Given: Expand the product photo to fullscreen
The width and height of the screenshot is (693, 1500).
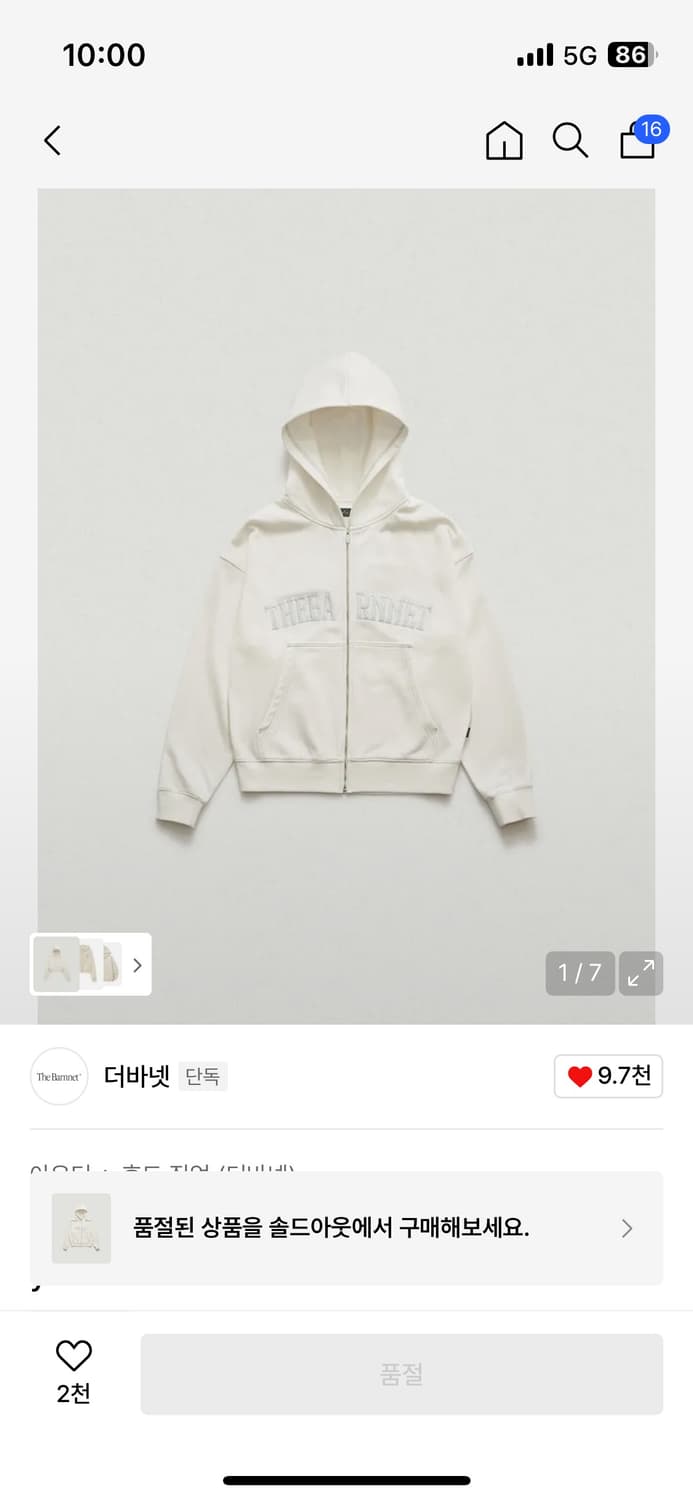Looking at the screenshot, I should (x=641, y=973).
